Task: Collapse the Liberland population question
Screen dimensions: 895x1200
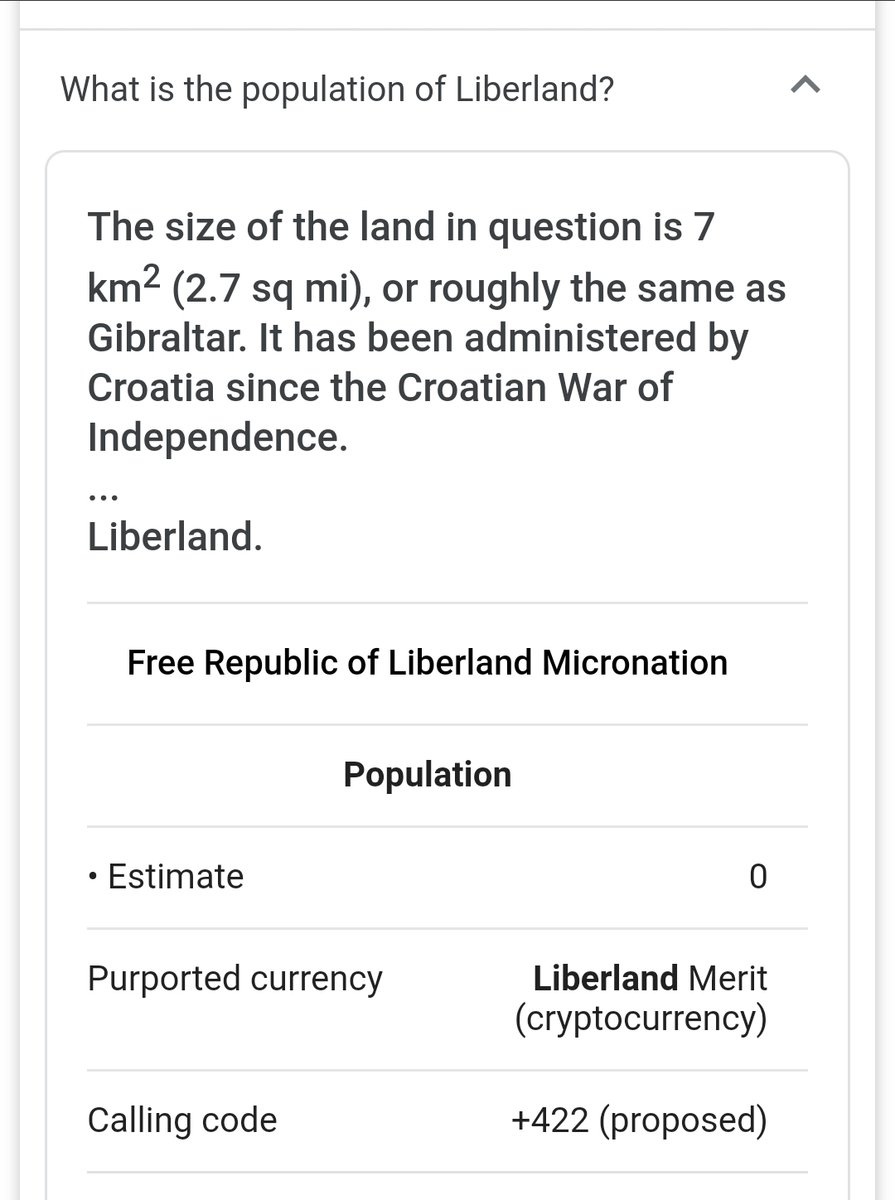Action: click(x=805, y=89)
